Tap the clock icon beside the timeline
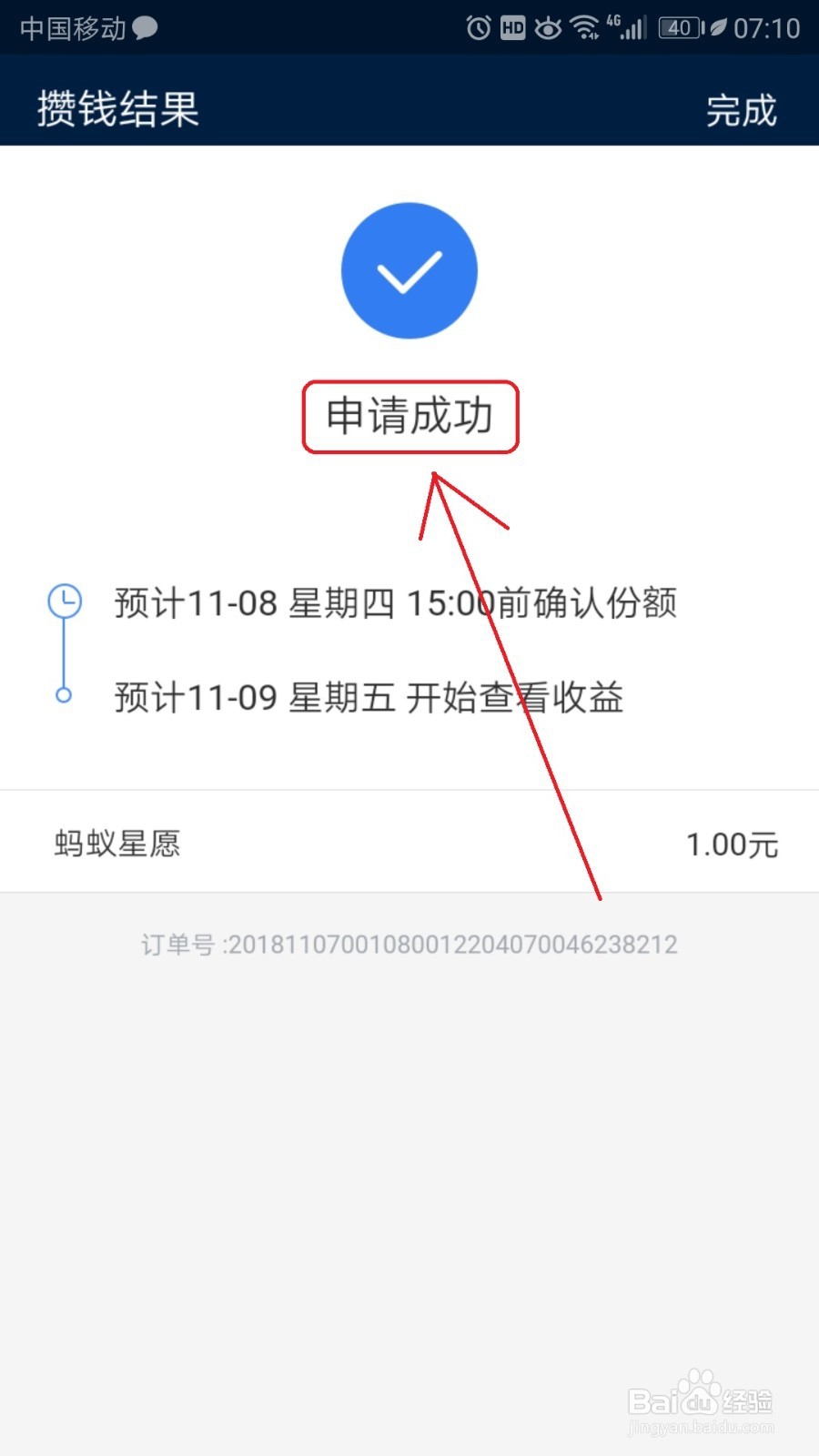The image size is (819, 1456). pyautogui.click(x=64, y=601)
